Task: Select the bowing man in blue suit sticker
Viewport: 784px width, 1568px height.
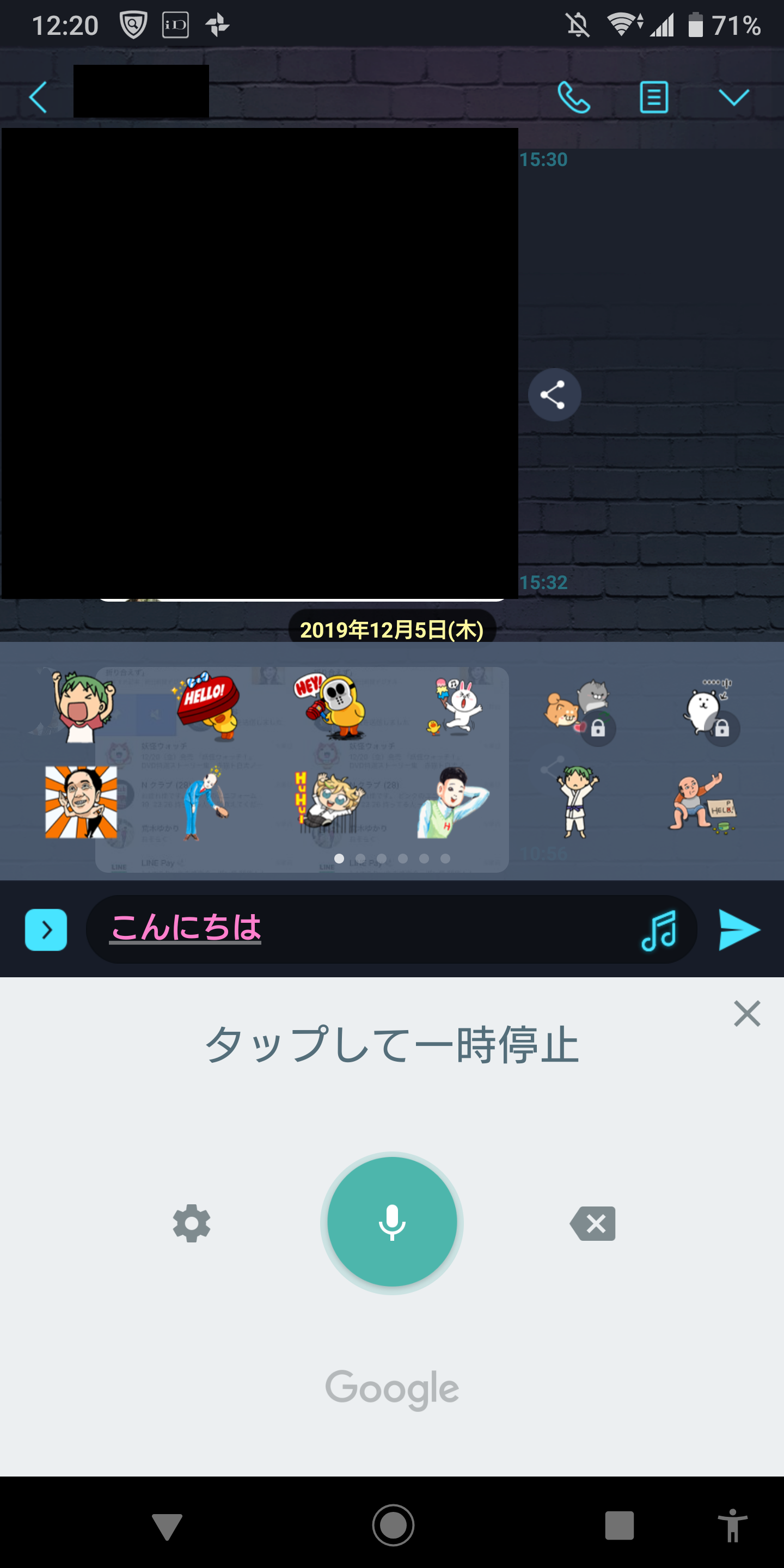Action: 206,804
